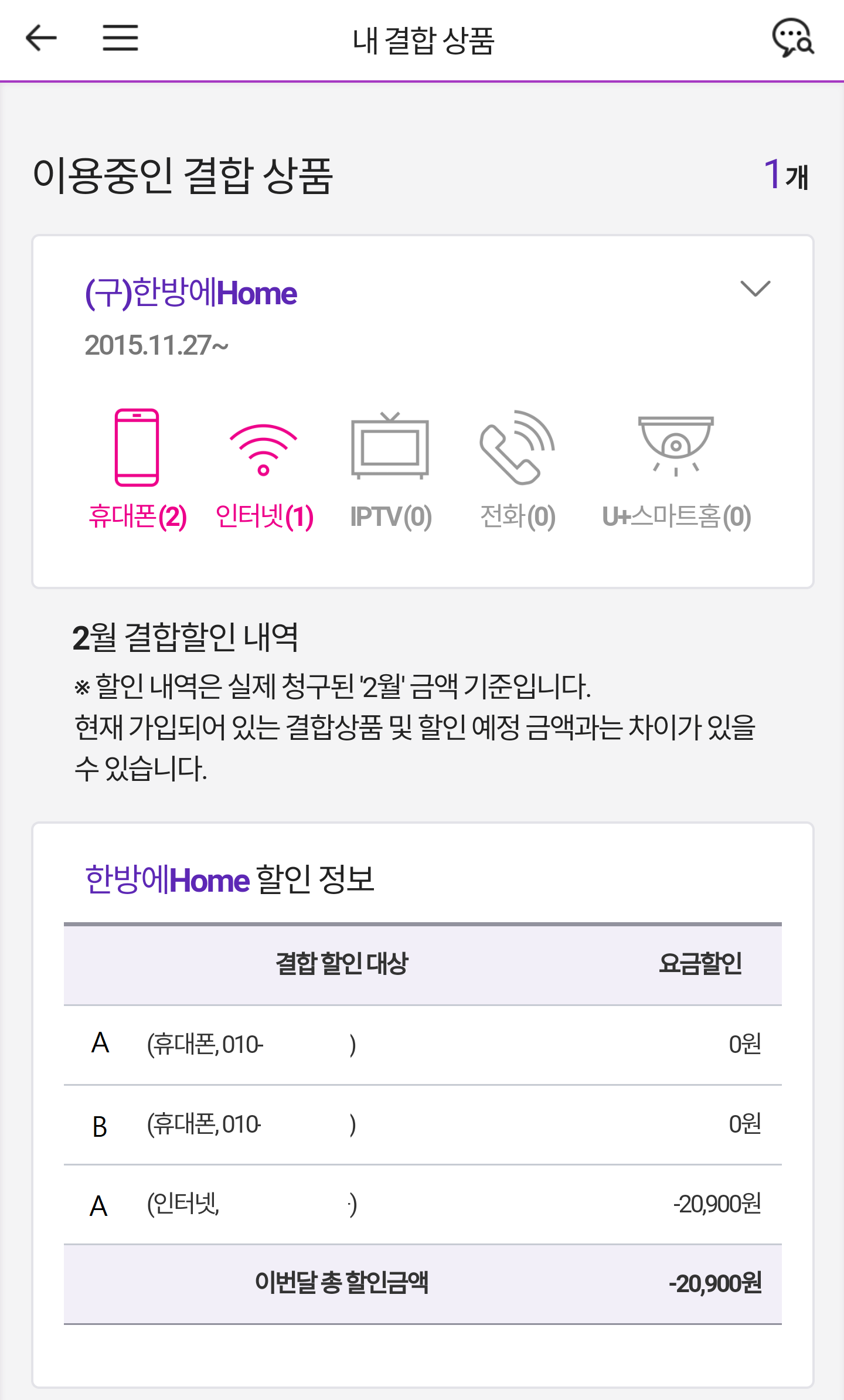The height and width of the screenshot is (1400, 844).
Task: Open the chat search icon
Action: 792,39
